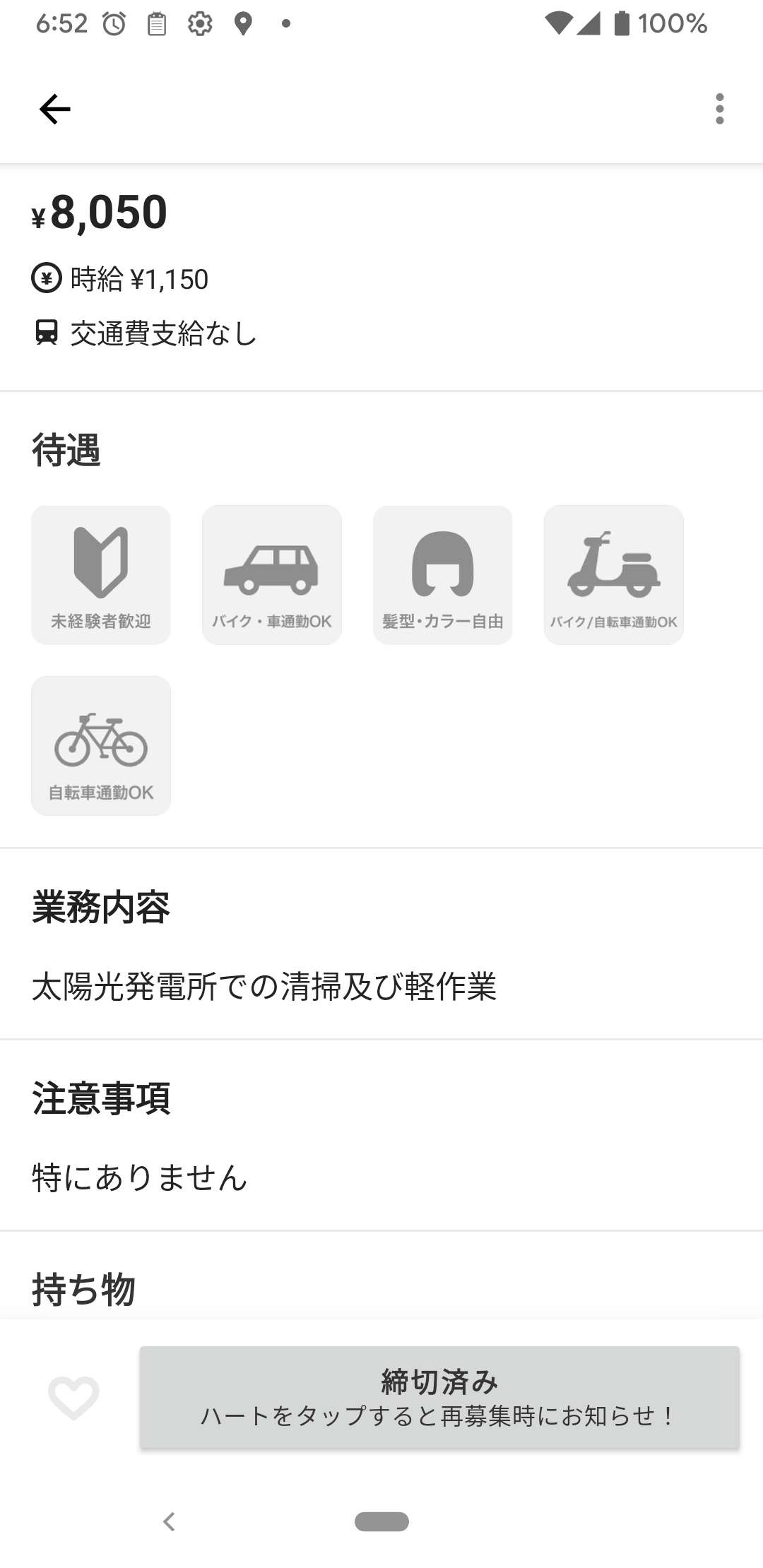Go to the home screen via pill

tap(381, 1521)
